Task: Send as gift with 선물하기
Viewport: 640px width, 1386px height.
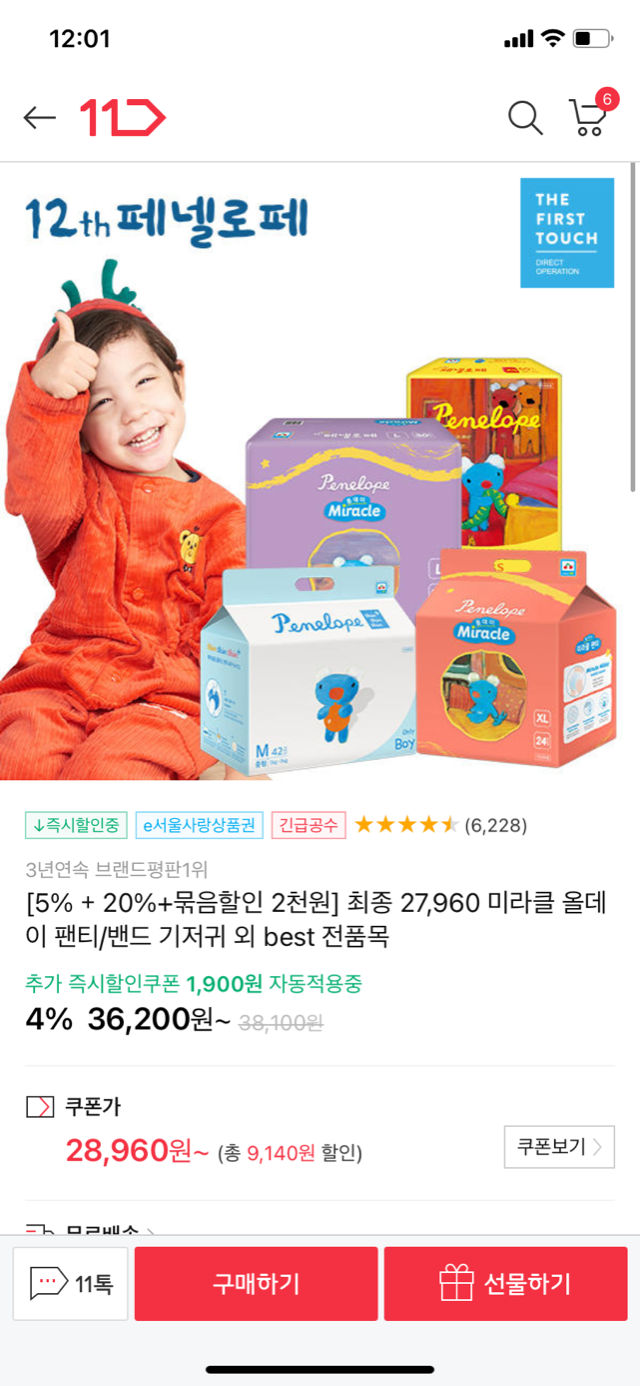Action: [505, 1283]
